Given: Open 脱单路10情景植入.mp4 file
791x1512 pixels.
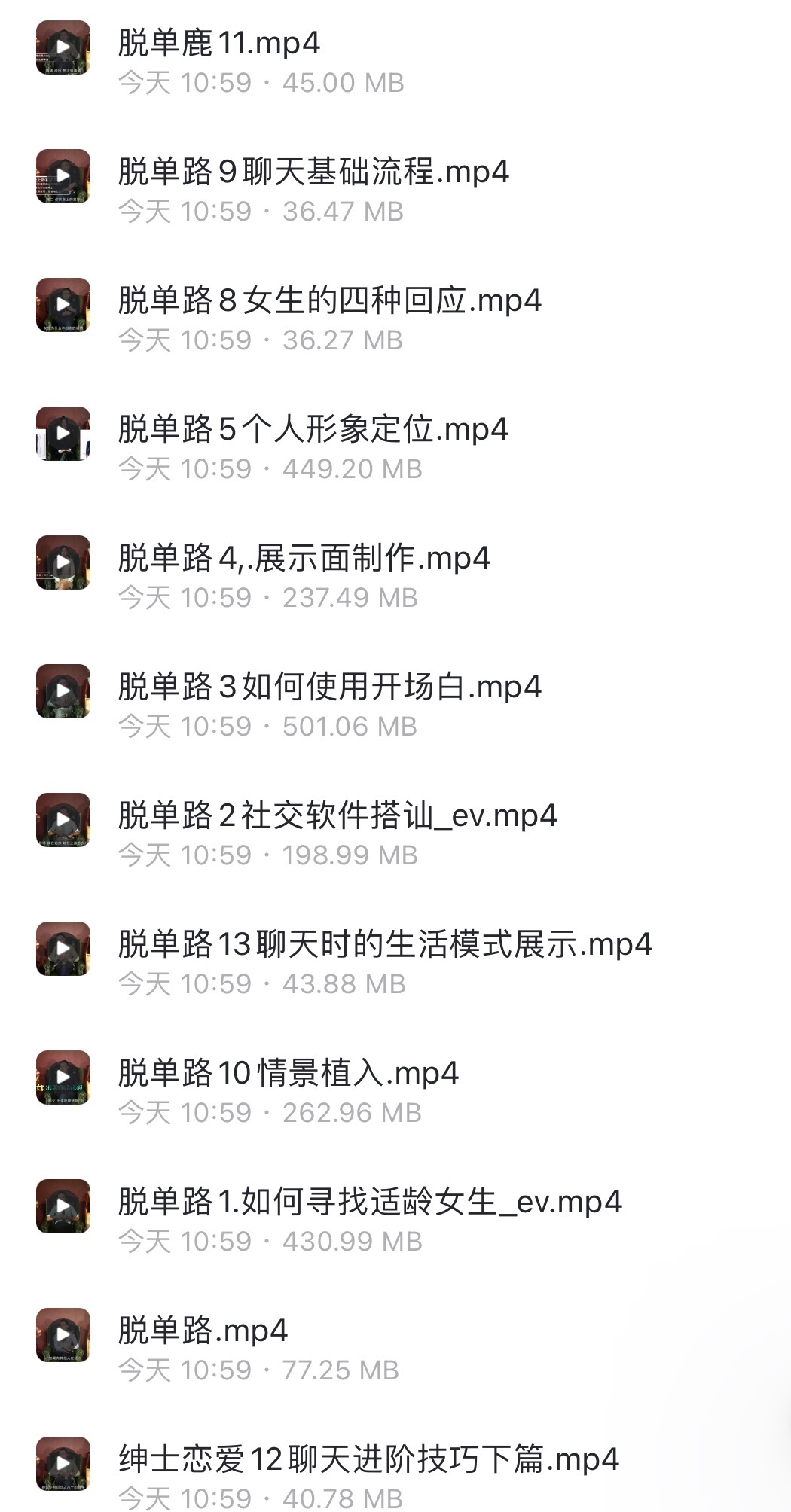Looking at the screenshot, I should (288, 1074).
